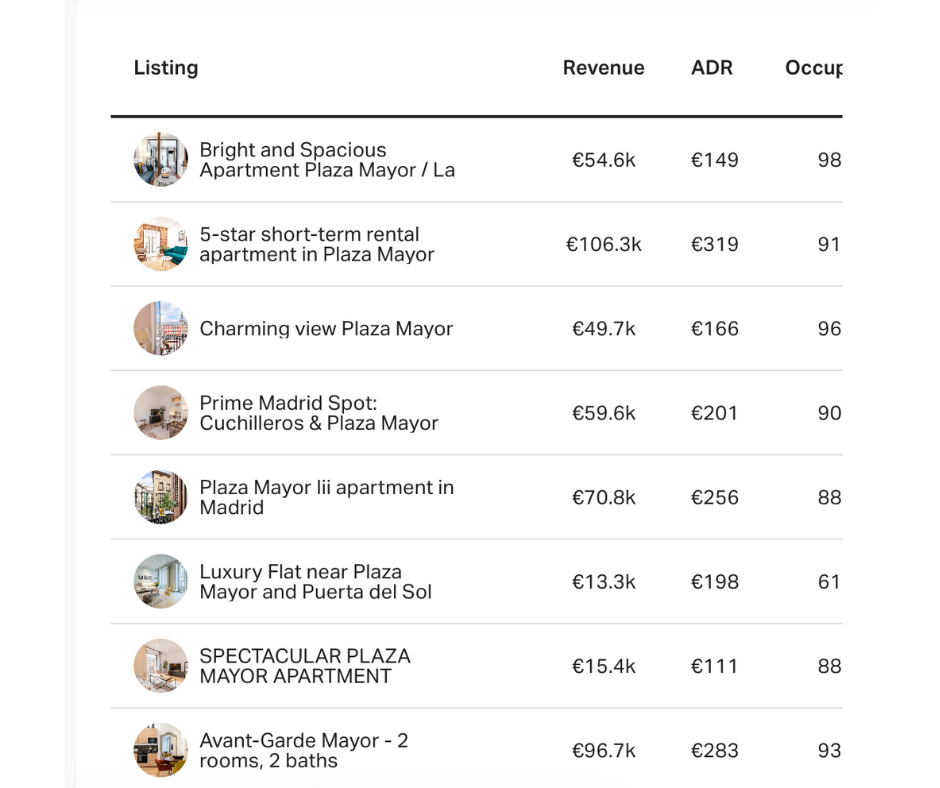Open Avant-Garde Mayor 2 rooms listing
Screen dimensions: 940x788
pyautogui.click(x=303, y=750)
